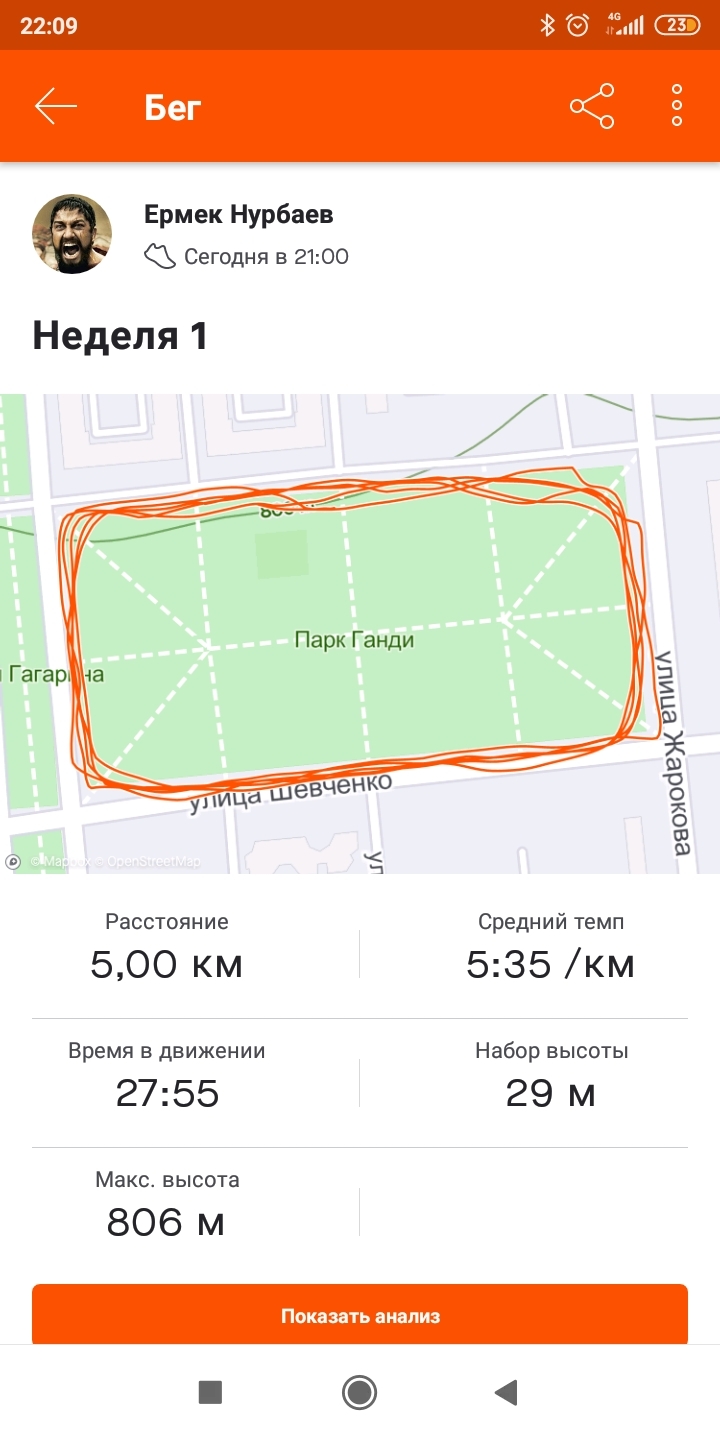Open recent apps with the square button

pos(210,1392)
